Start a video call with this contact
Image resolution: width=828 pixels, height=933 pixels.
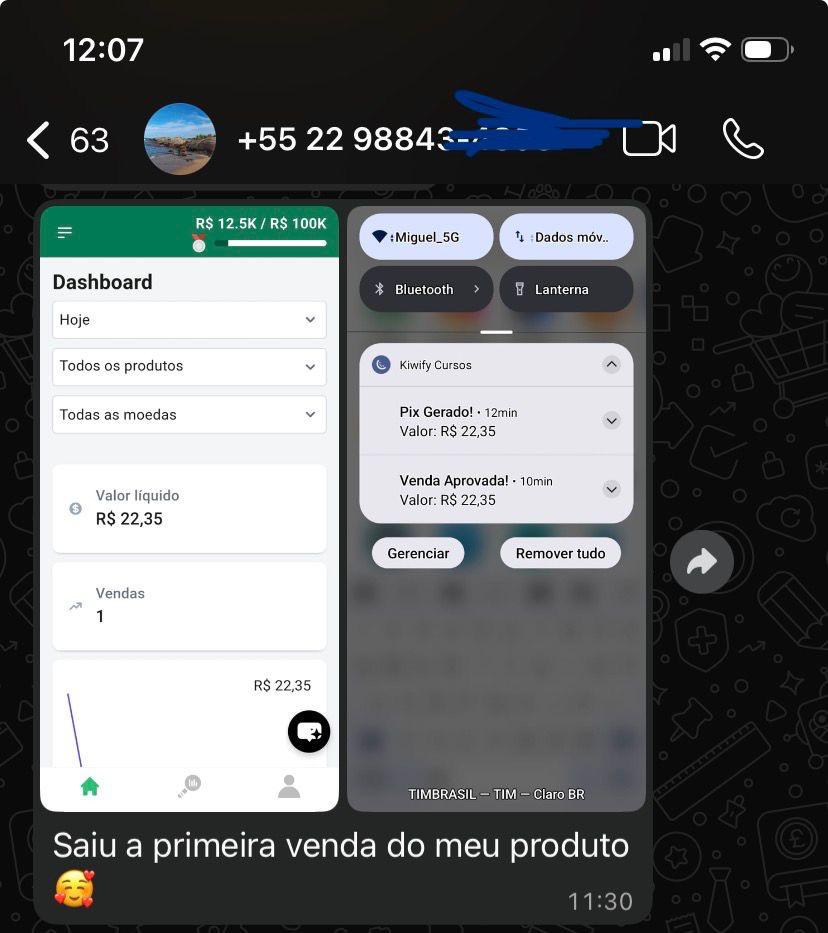coord(650,139)
